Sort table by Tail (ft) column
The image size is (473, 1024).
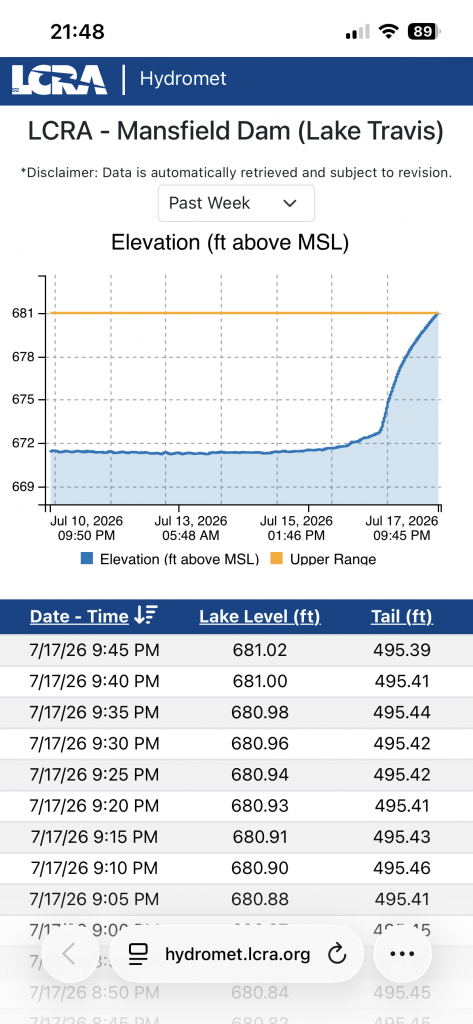coord(402,616)
